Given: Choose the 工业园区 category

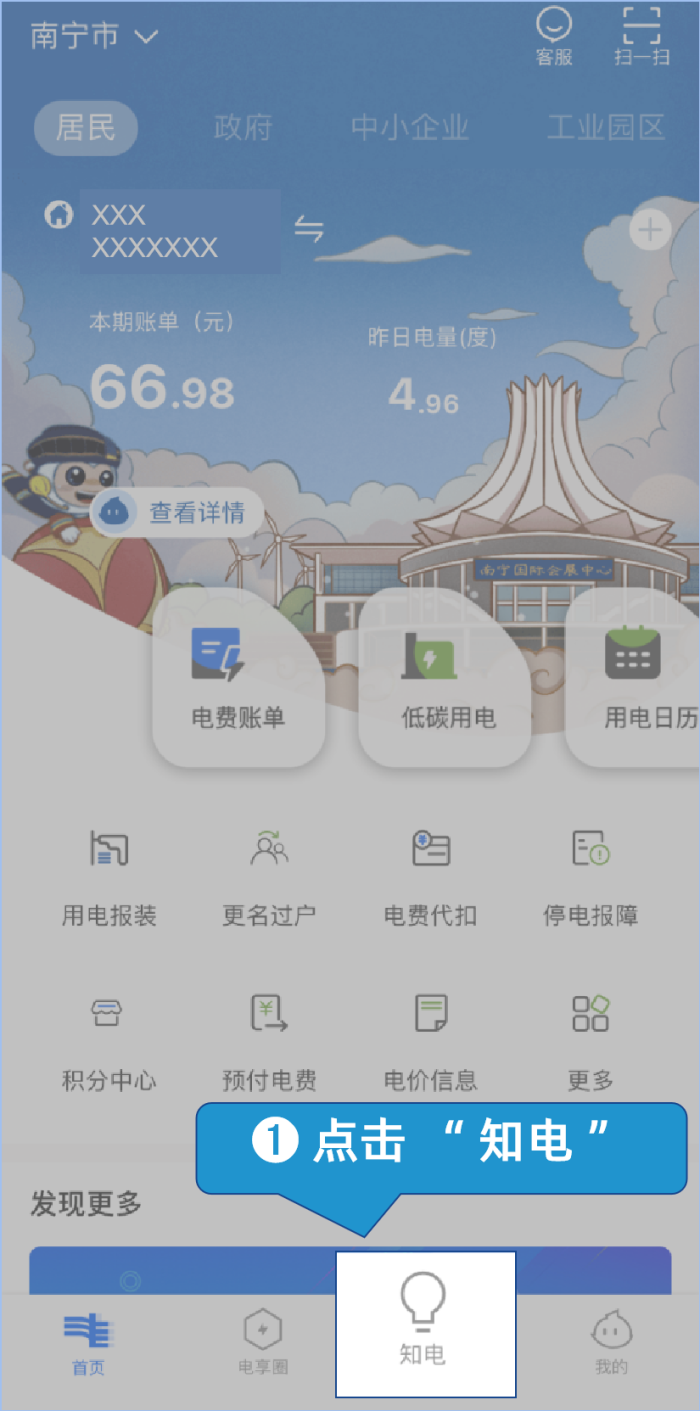Looking at the screenshot, I should coord(606,128).
